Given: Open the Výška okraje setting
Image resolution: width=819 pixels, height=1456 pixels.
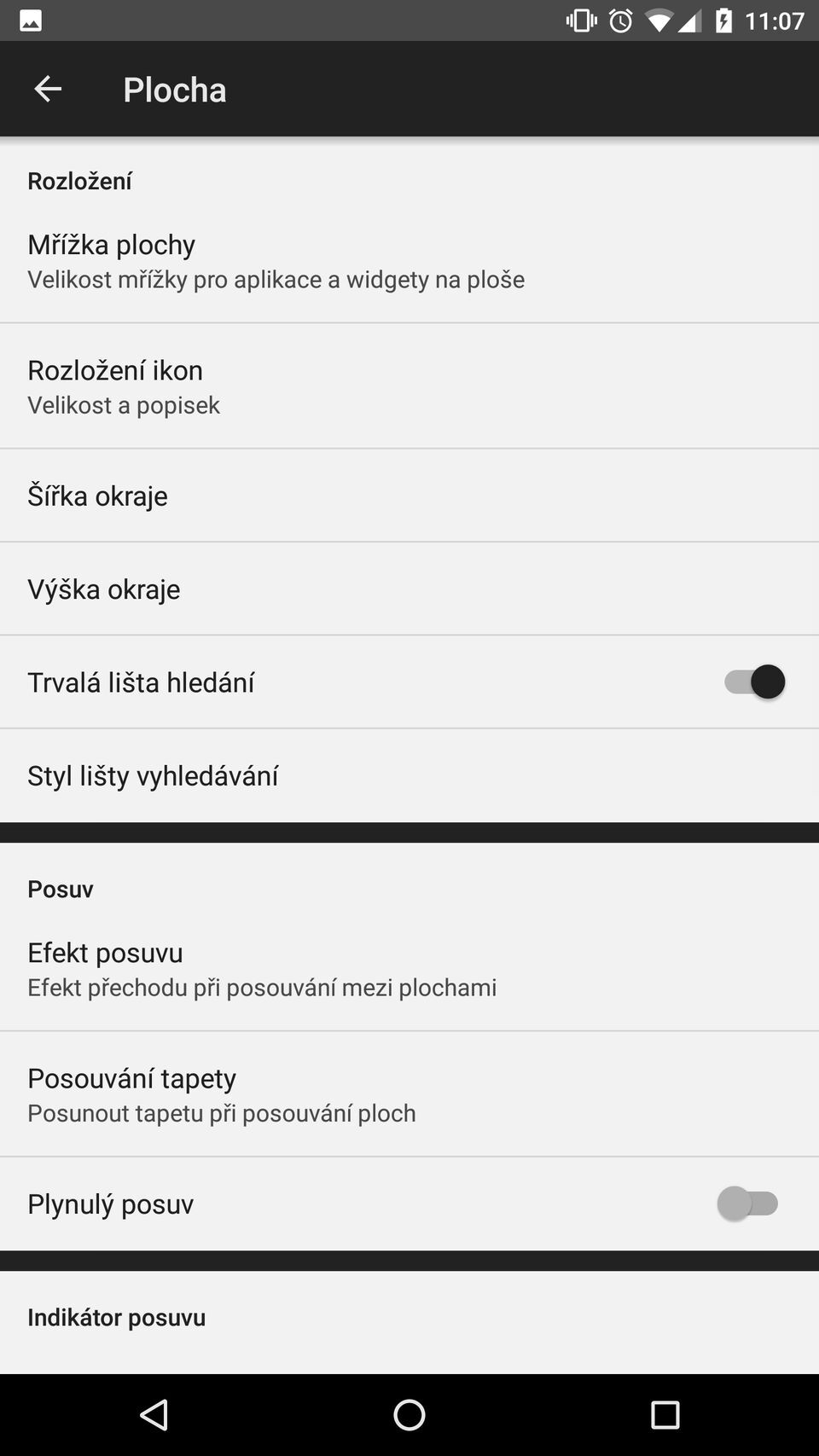Looking at the screenshot, I should pyautogui.click(x=409, y=589).
